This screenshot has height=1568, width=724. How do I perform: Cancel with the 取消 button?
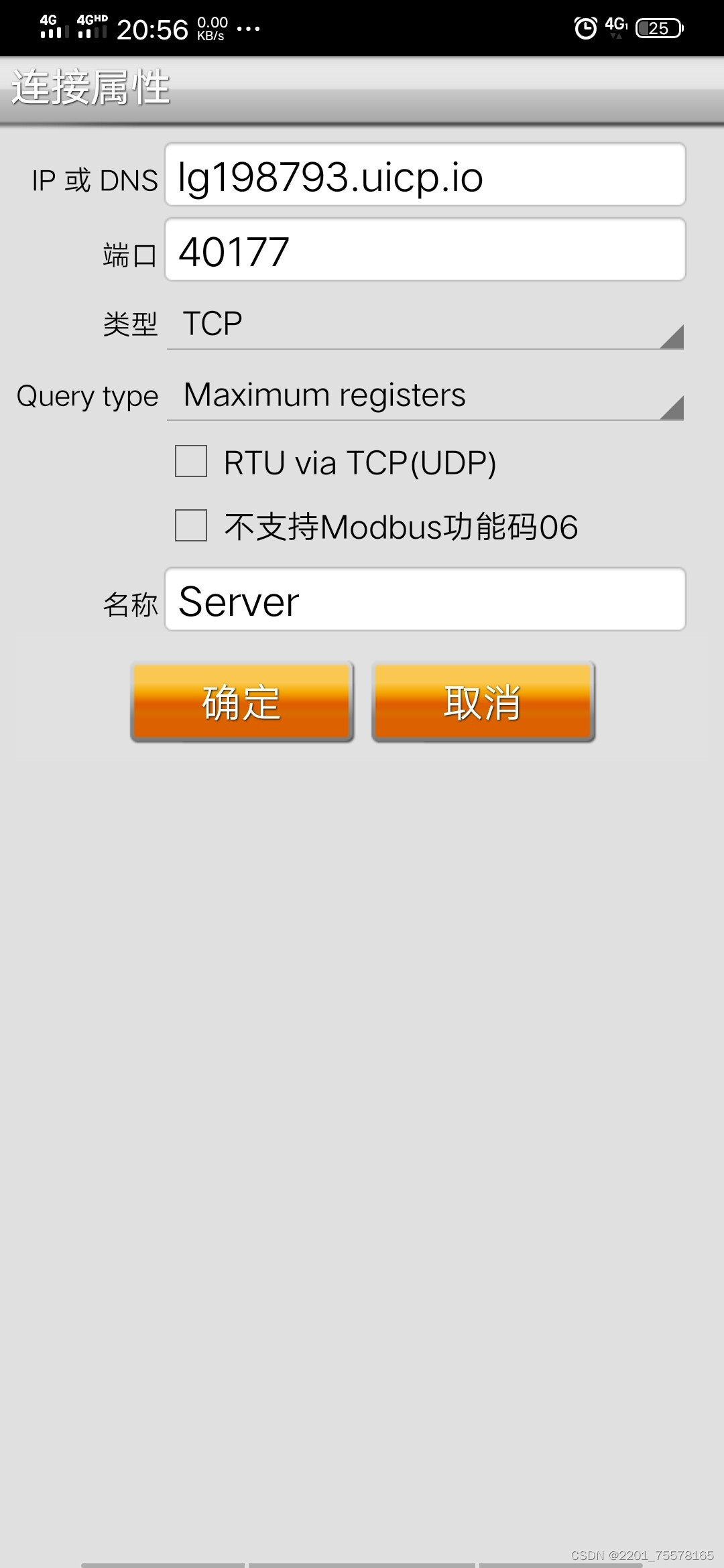(483, 702)
